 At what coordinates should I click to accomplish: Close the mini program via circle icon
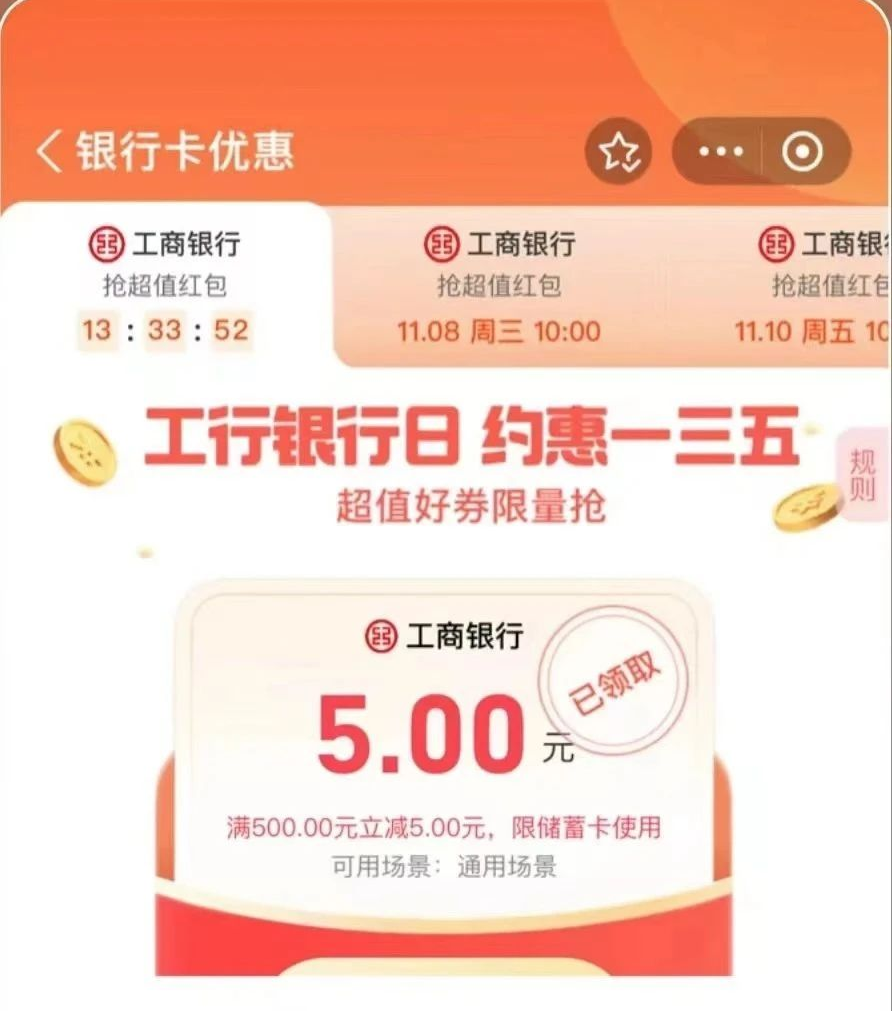click(802, 152)
